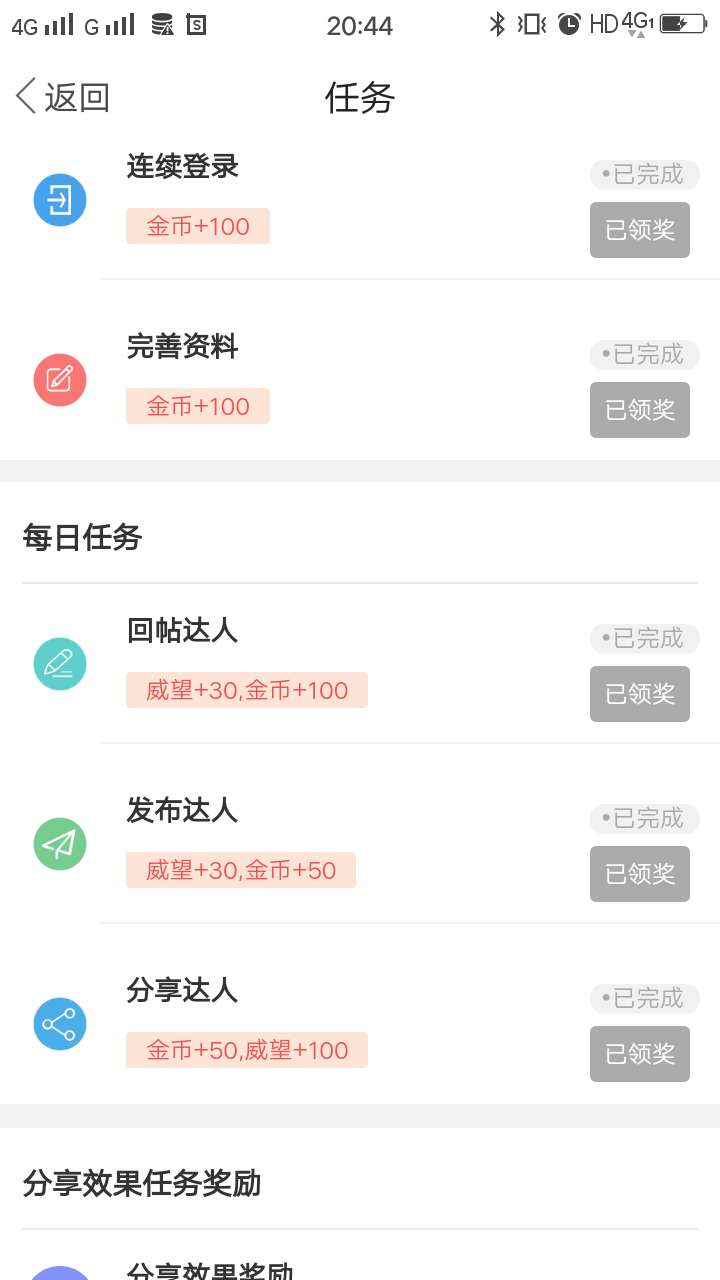This screenshot has width=720, height=1280.
Task: Tap 已领奖 button for 分享达人 task
Action: [x=640, y=1054]
